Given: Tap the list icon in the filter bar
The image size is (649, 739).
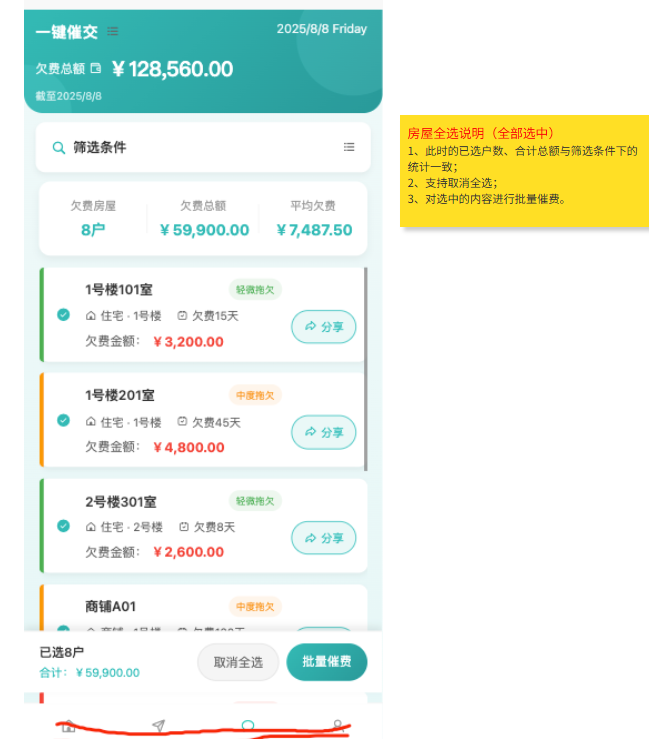Looking at the screenshot, I should (x=349, y=147).
